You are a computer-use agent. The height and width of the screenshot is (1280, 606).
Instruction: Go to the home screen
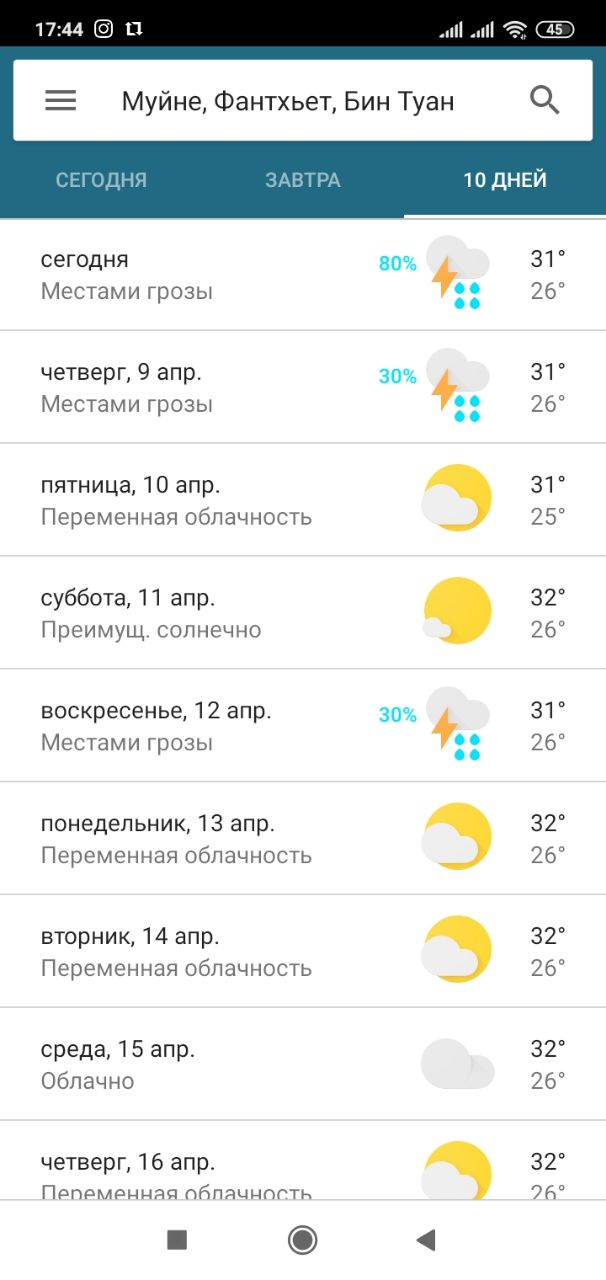[302, 1240]
